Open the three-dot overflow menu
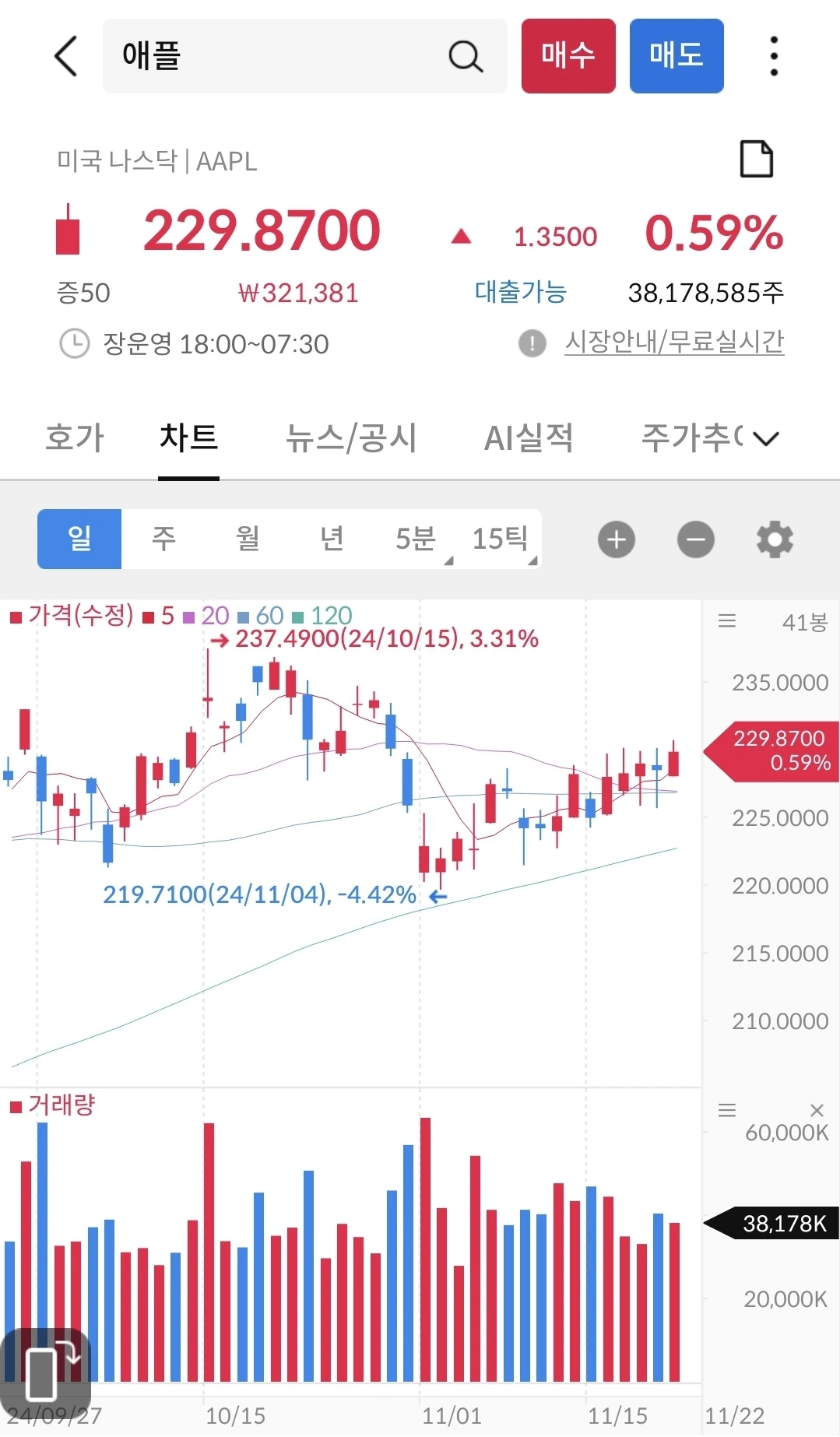This screenshot has height=1437, width=840. 773,56
